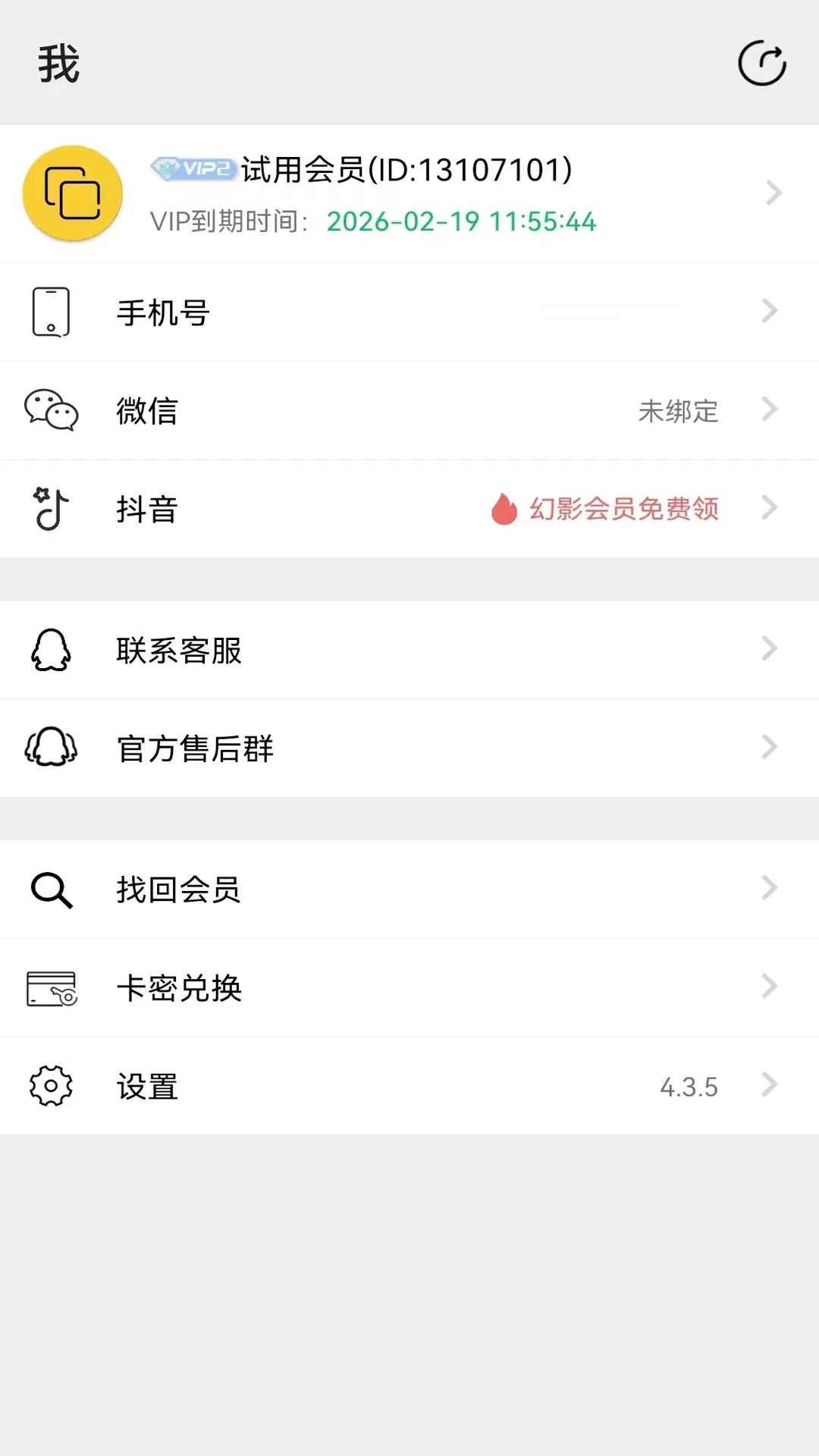Select the magnifier icon beside 找回会员

49,890
